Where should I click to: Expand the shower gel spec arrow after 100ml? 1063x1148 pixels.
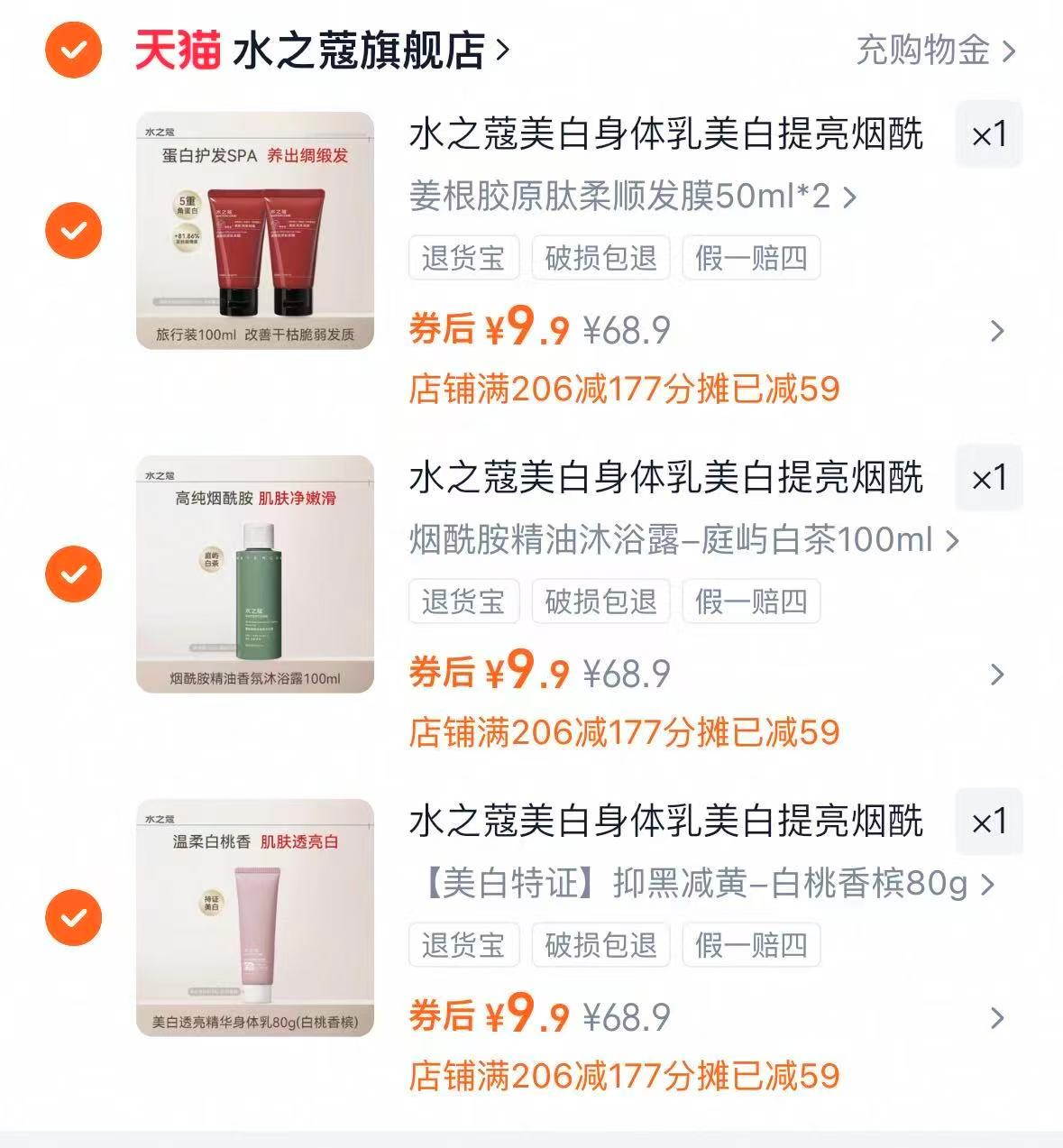[x=951, y=541]
